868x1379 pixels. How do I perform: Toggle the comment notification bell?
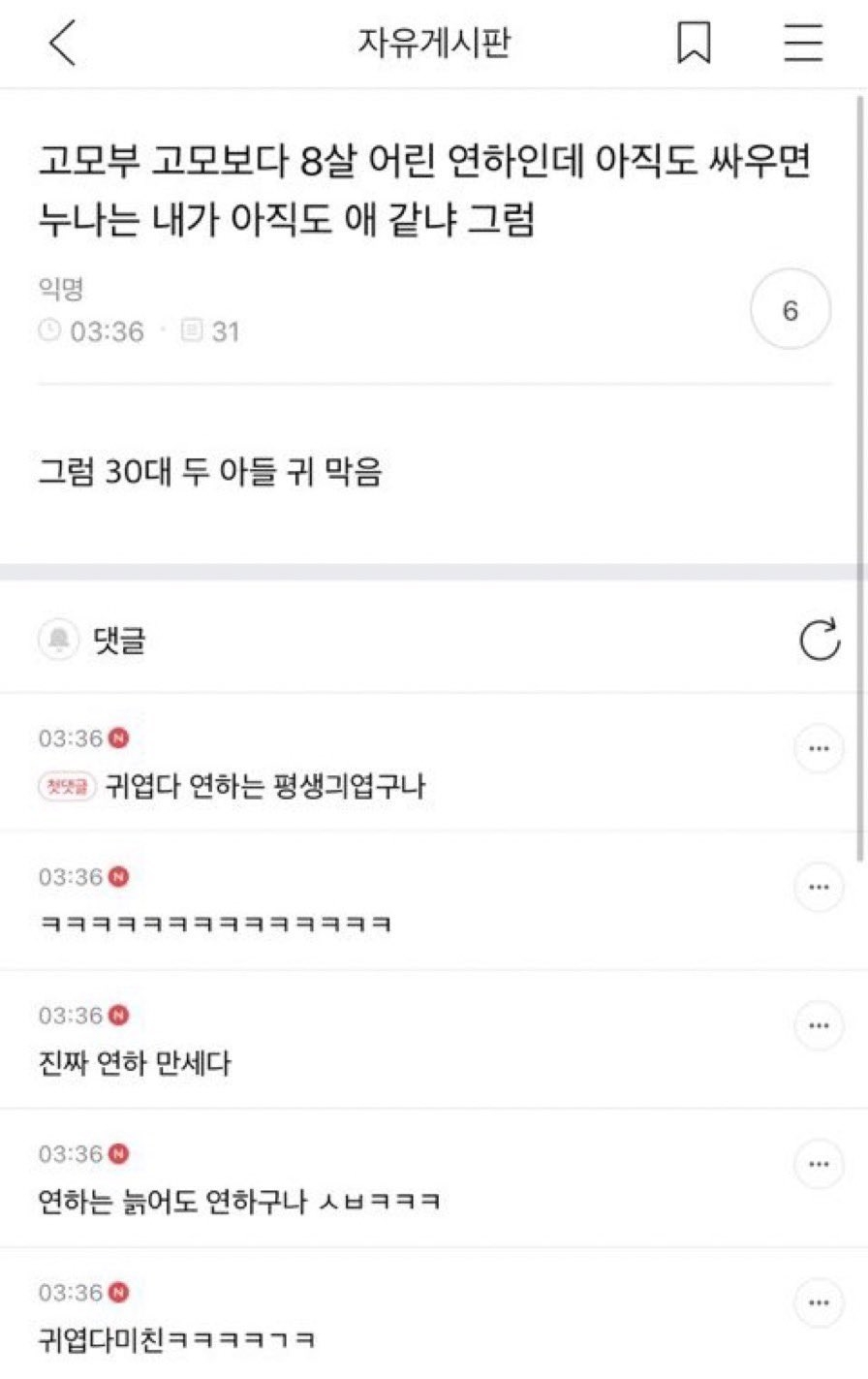[59, 640]
